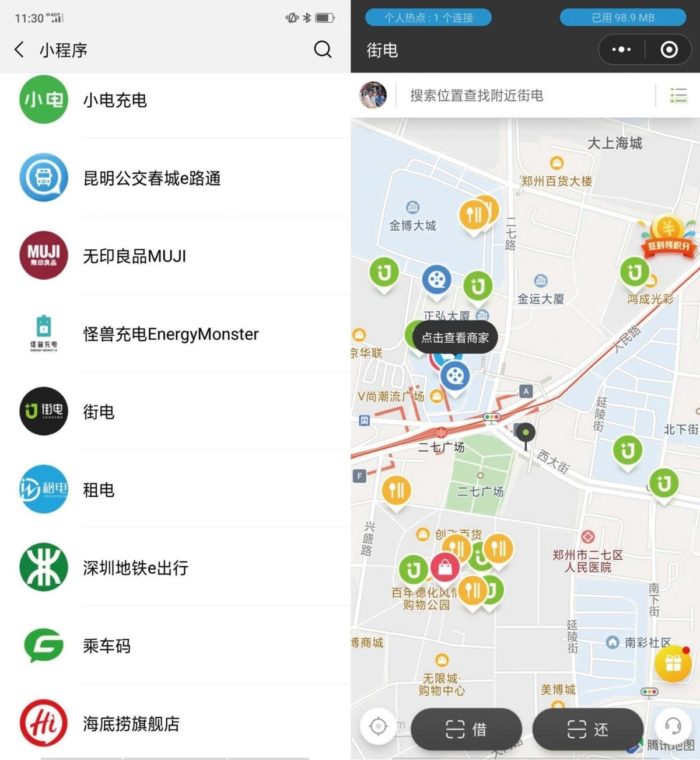Tap the search box 搜索位置查找附近街电
The height and width of the screenshot is (760, 700).
click(520, 96)
